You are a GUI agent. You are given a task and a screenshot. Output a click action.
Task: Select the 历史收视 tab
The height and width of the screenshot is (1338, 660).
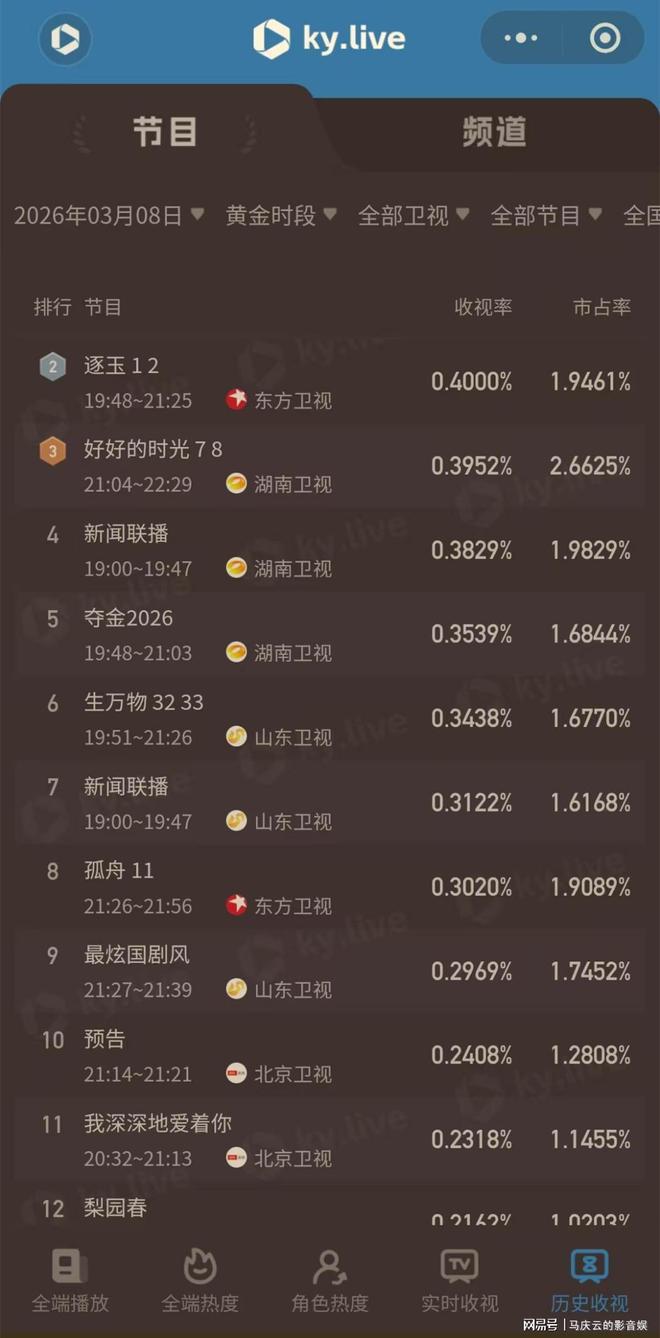(x=589, y=1281)
